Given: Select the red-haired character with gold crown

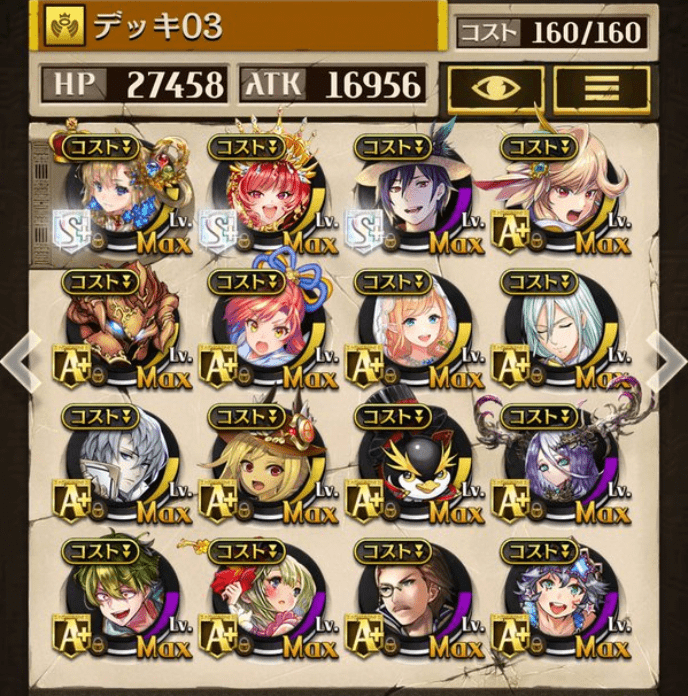Looking at the screenshot, I should [265, 195].
